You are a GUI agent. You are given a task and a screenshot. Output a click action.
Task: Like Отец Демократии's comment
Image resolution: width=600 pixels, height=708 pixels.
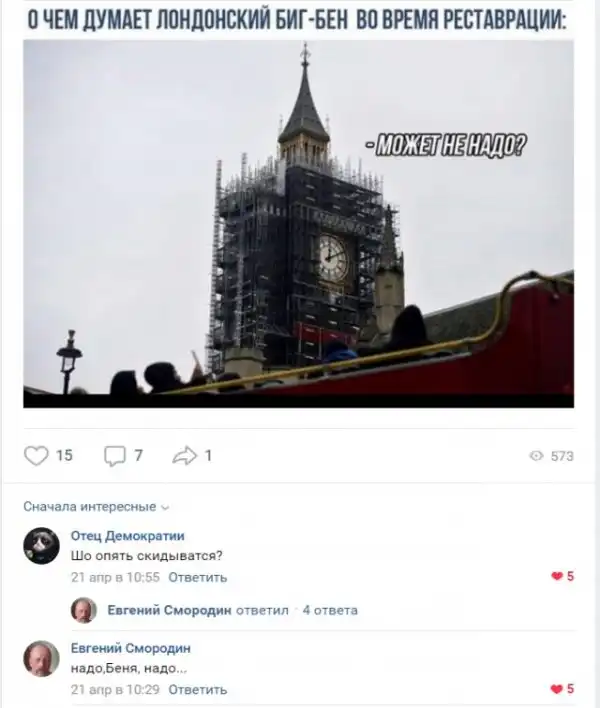coord(558,577)
